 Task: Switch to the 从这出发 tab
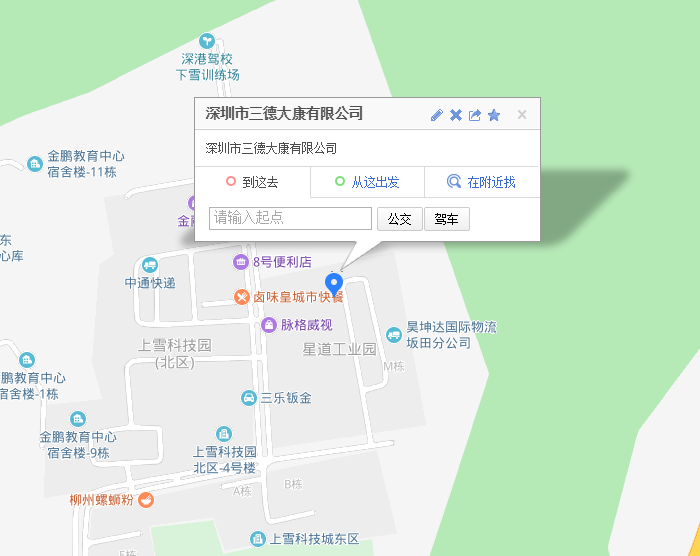(367, 182)
